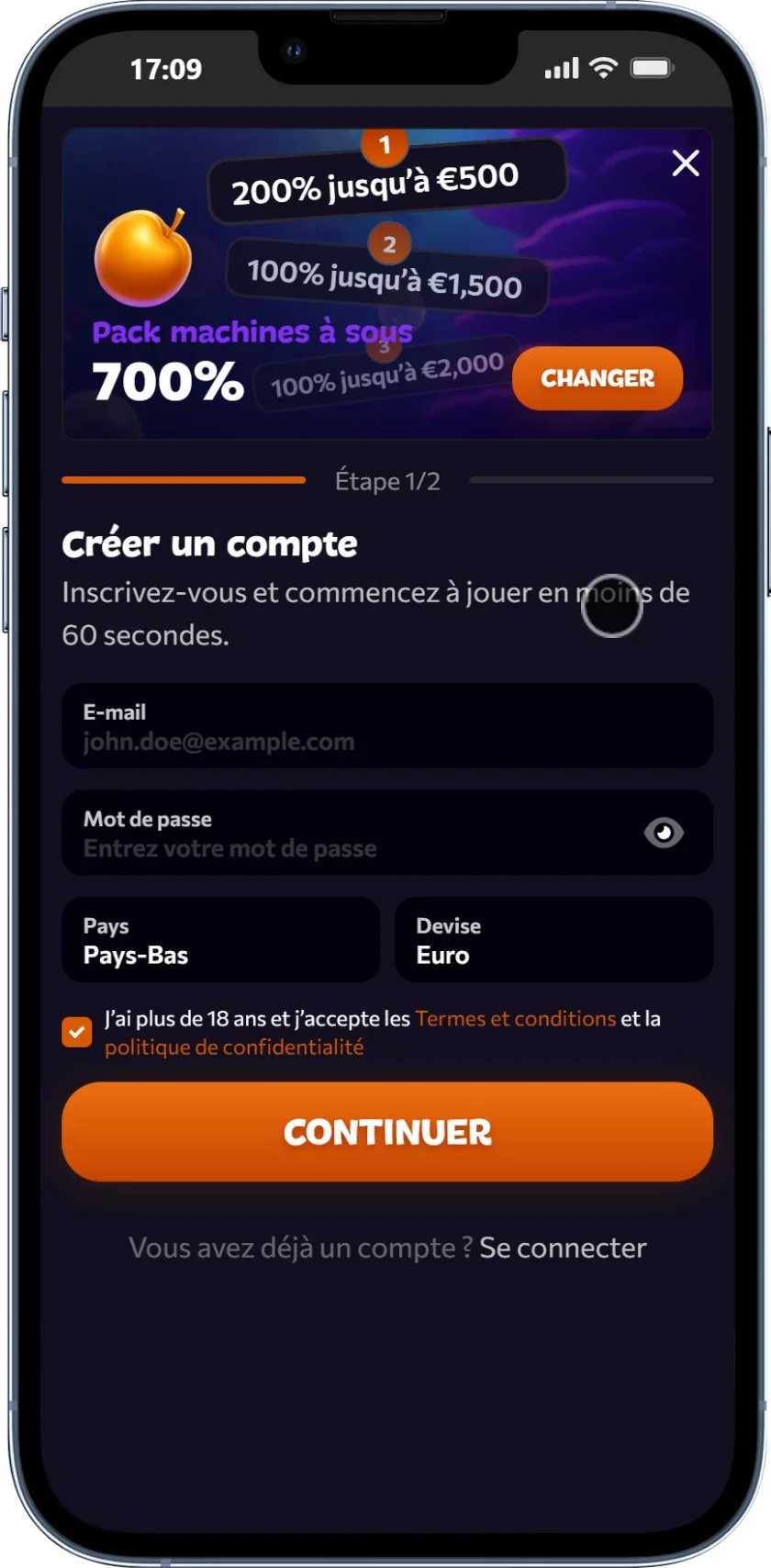Screen dimensions: 771x1568
Task: Open the Pays selector showing Pays-Bas
Action: 220,940
